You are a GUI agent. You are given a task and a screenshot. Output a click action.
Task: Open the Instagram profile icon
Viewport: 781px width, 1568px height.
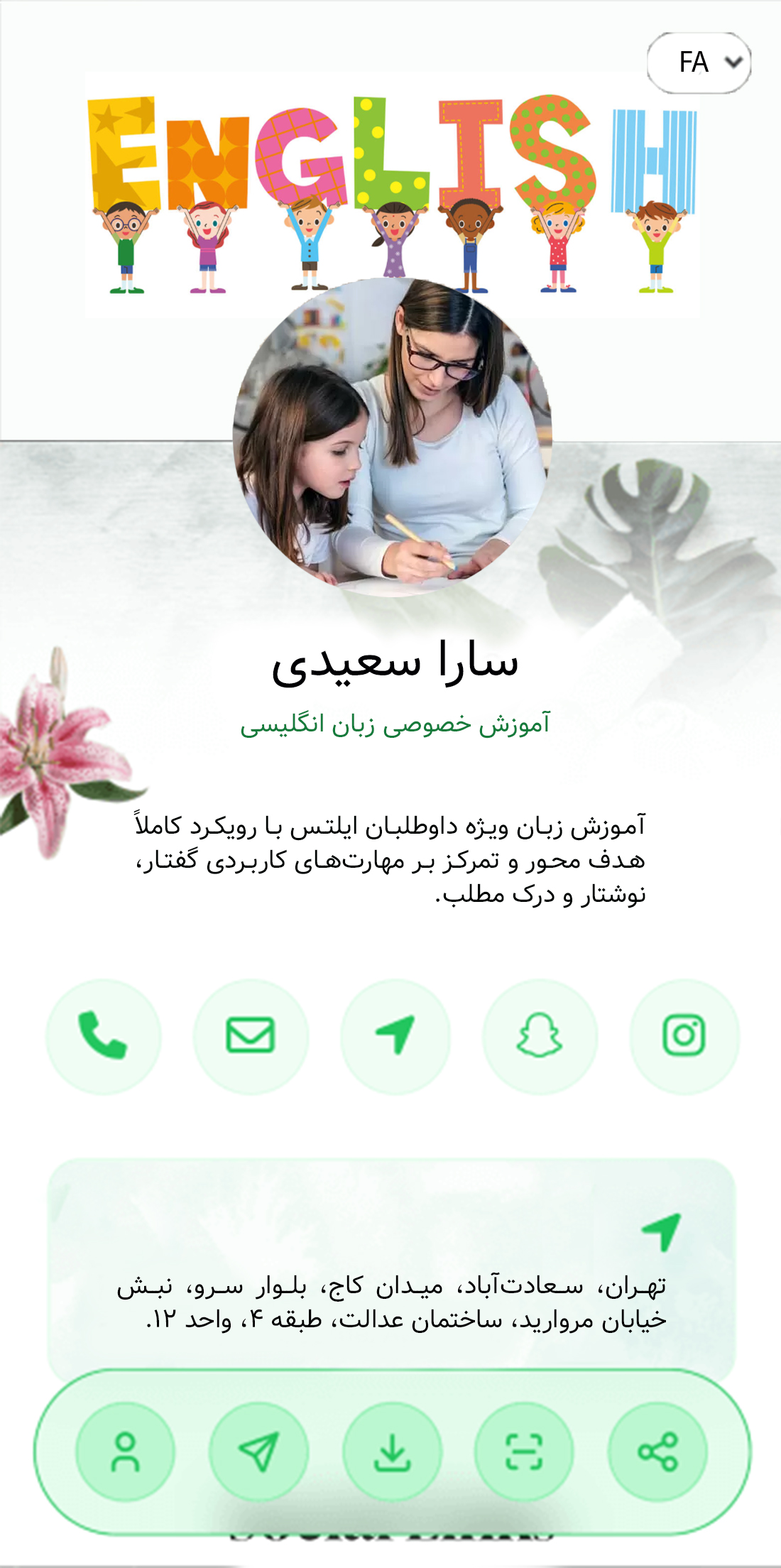[x=684, y=1036]
